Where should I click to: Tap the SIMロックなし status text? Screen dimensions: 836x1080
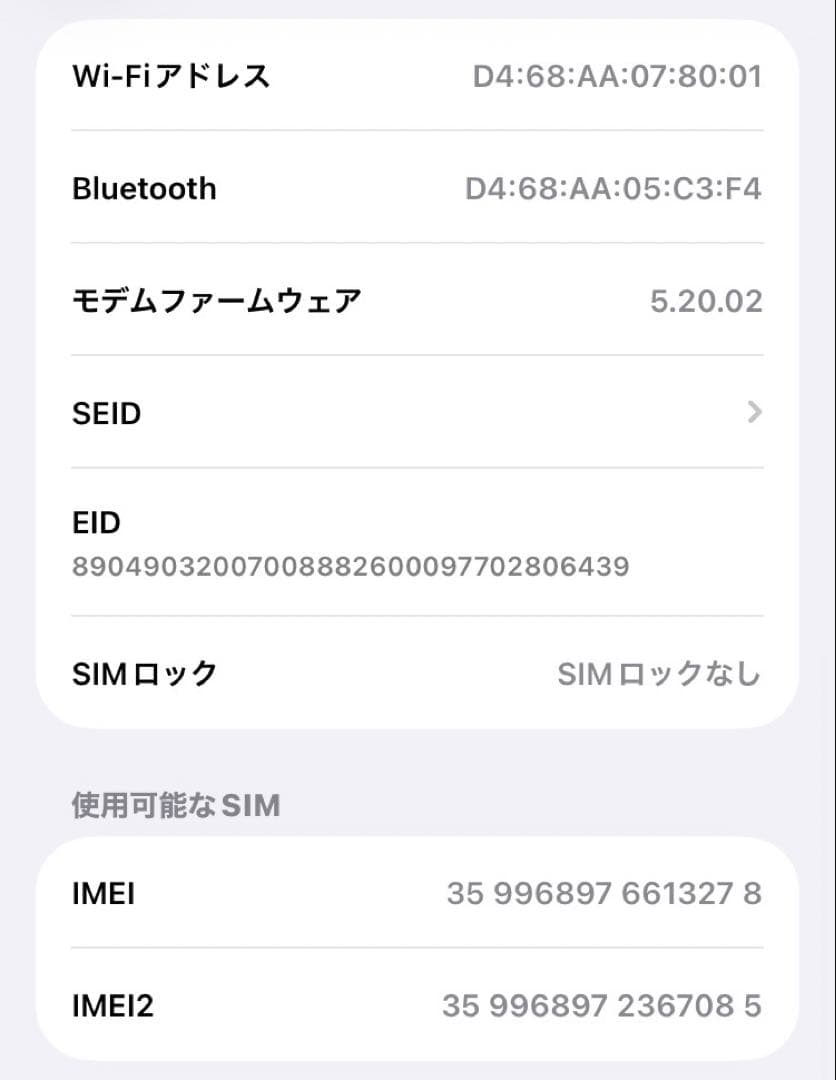coord(659,674)
